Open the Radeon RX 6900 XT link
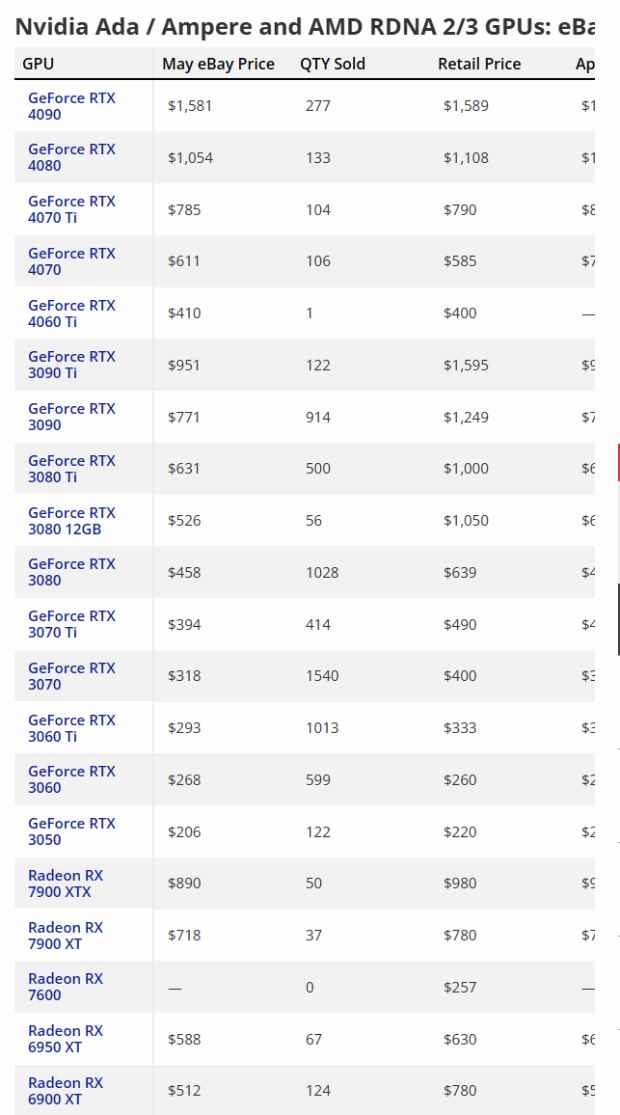This screenshot has height=1115, width=620. pos(66,1091)
